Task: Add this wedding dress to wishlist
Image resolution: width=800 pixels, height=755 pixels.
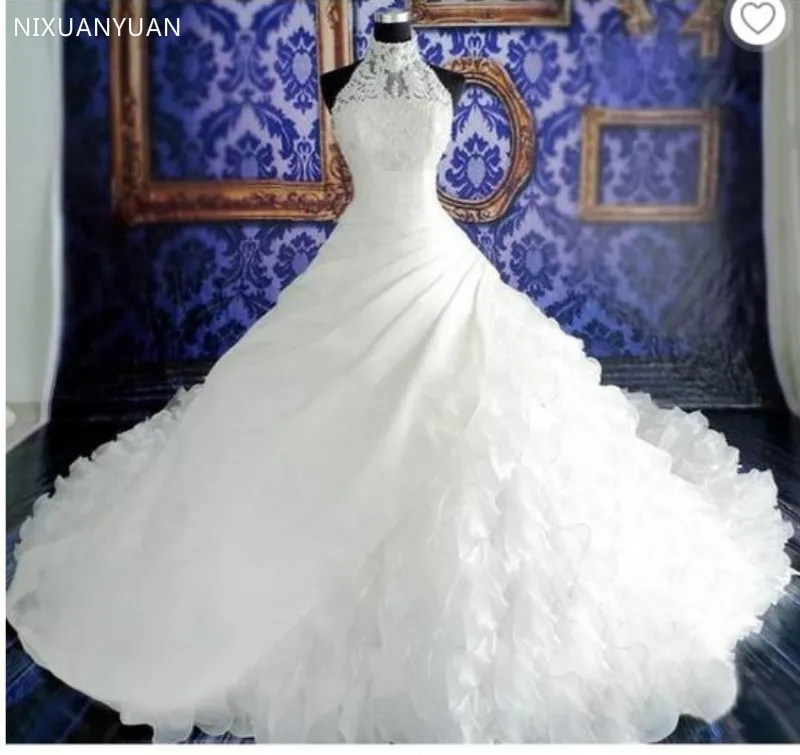Action: [x=757, y=19]
